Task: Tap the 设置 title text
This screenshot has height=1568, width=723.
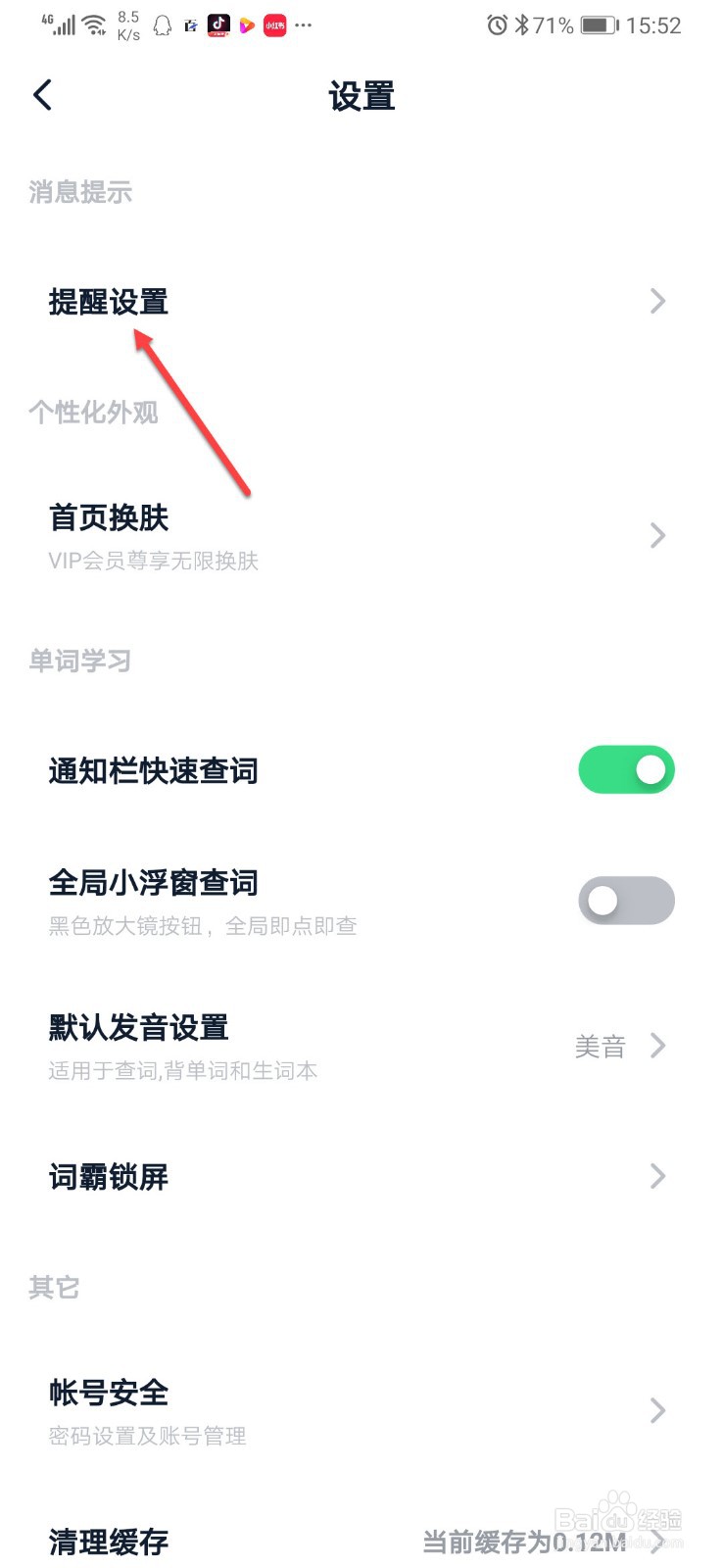Action: coord(361,95)
